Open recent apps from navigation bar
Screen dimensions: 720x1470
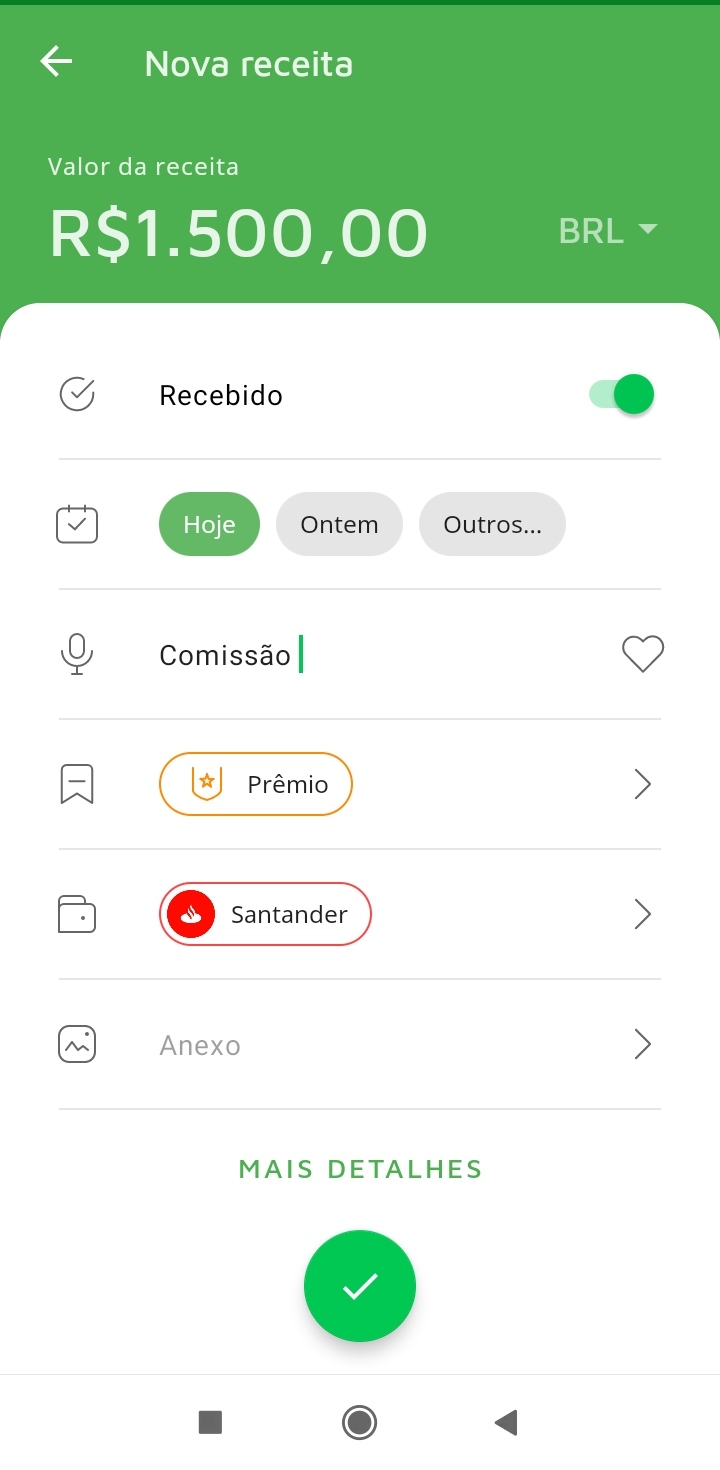(x=210, y=1422)
